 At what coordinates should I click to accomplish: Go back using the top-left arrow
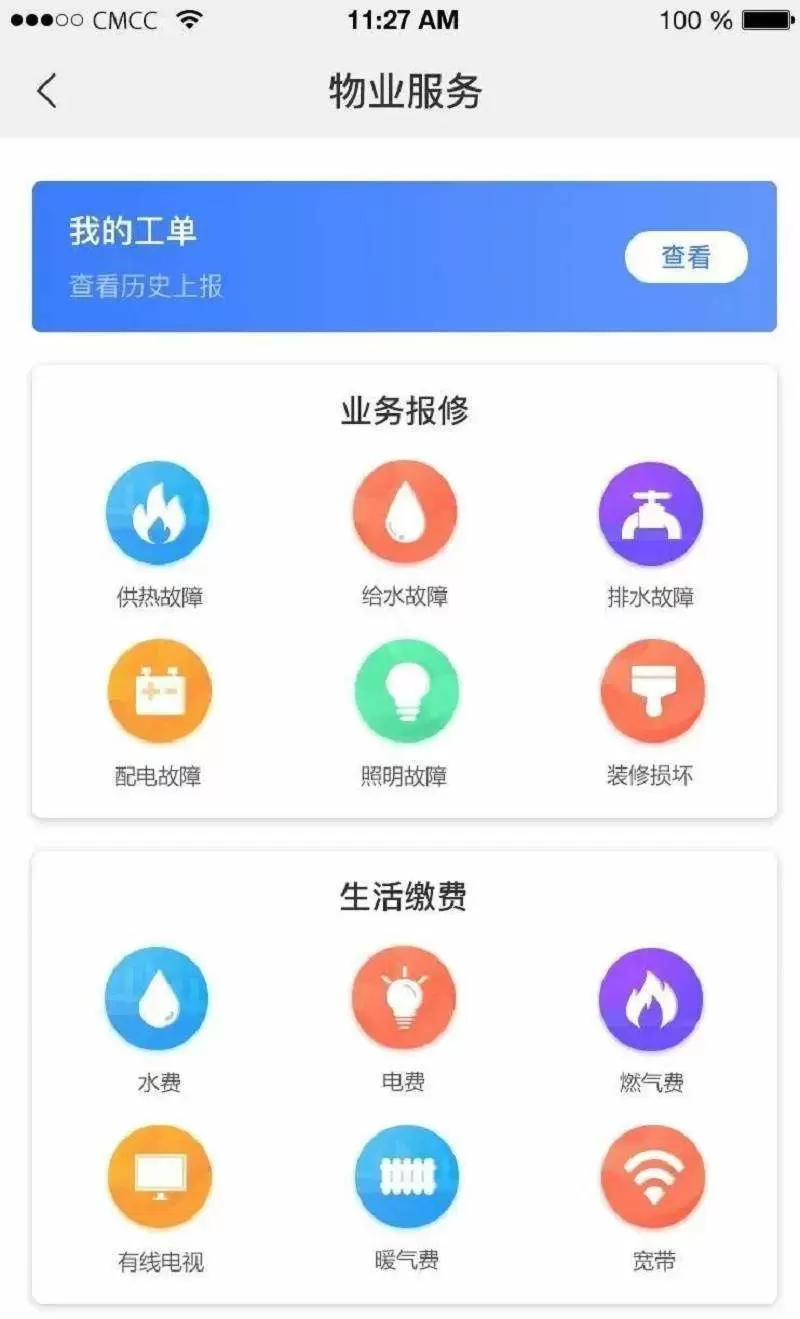click(47, 91)
